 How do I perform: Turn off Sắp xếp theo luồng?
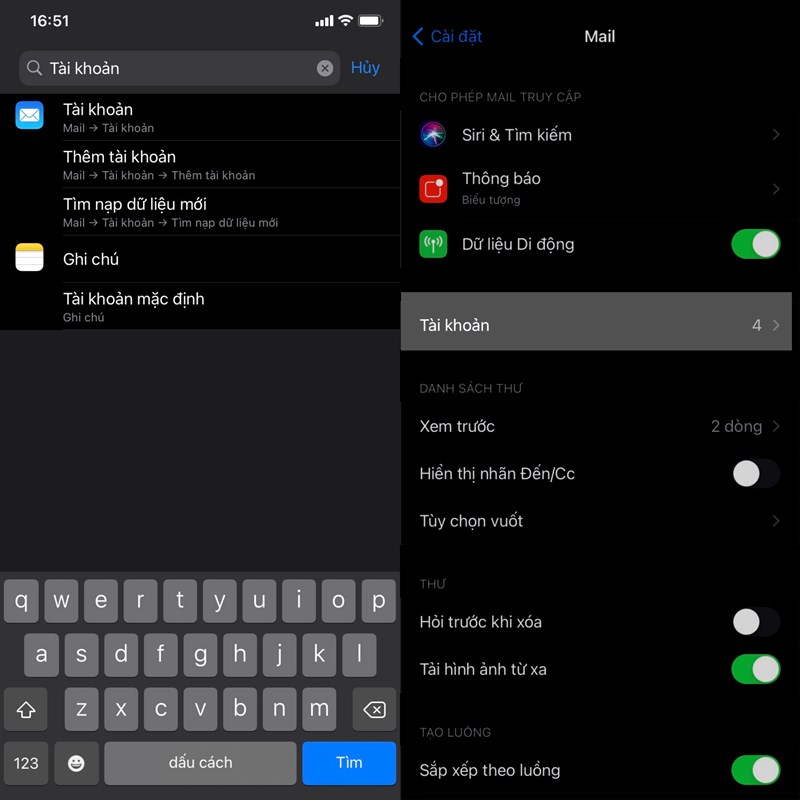pyautogui.click(x=755, y=770)
